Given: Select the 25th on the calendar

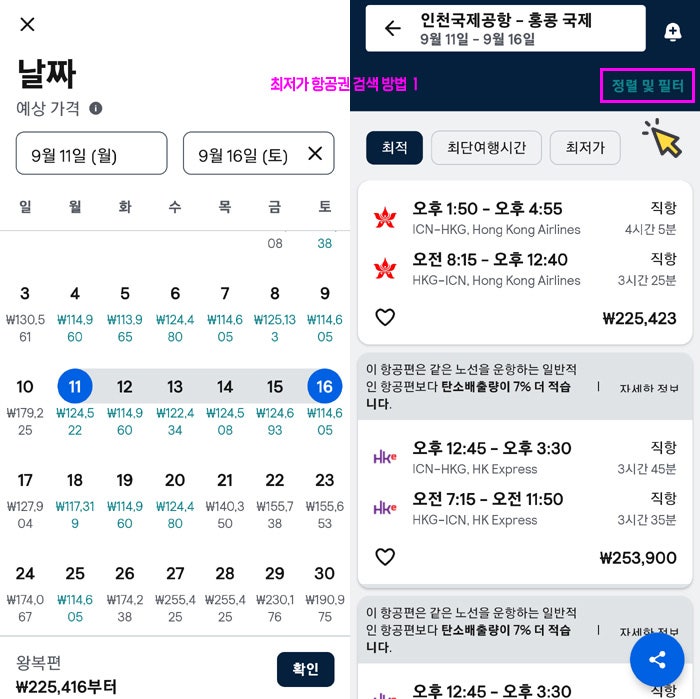Looking at the screenshot, I should [x=75, y=574].
